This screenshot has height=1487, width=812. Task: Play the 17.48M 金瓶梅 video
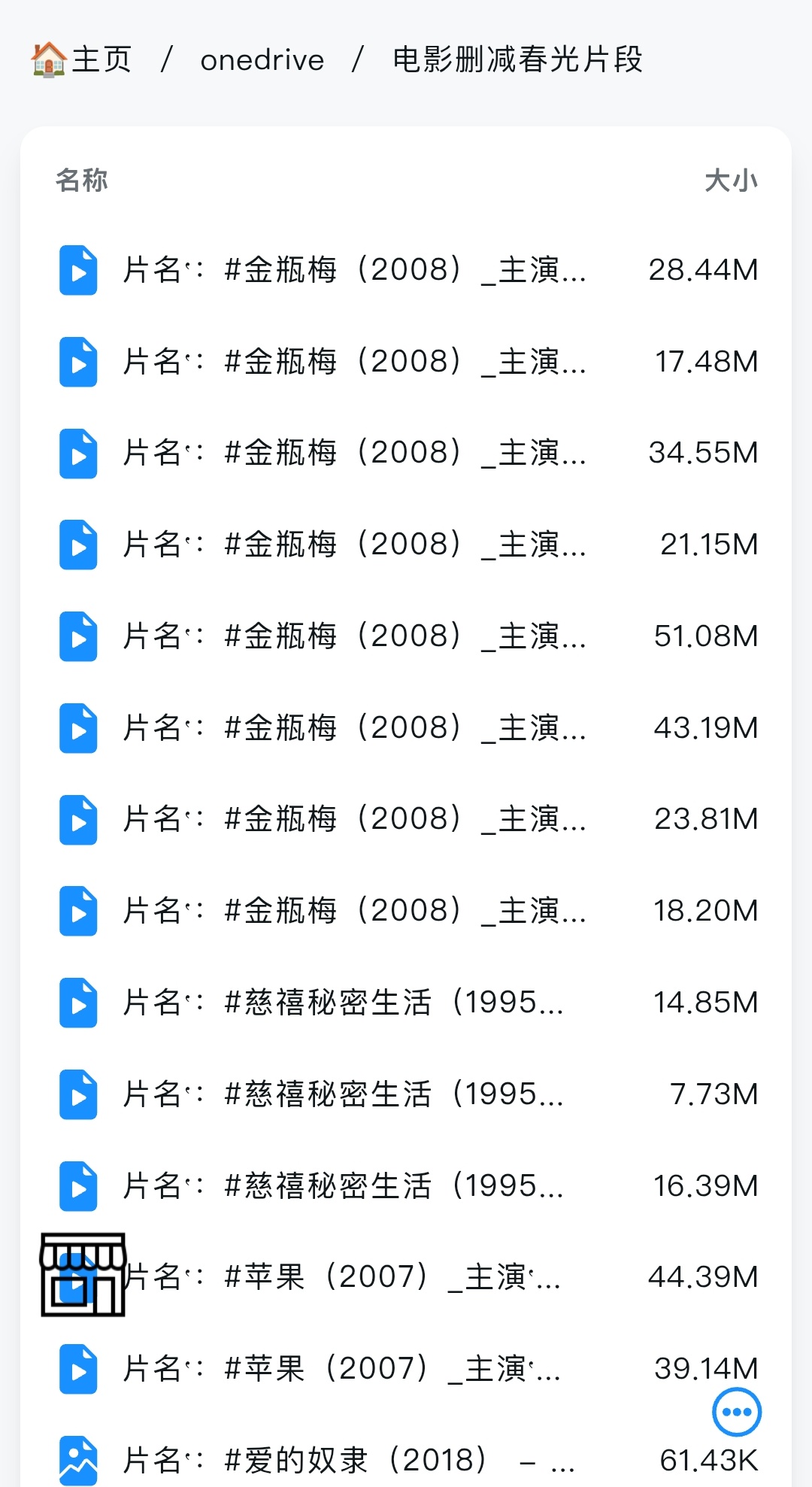[x=353, y=362]
